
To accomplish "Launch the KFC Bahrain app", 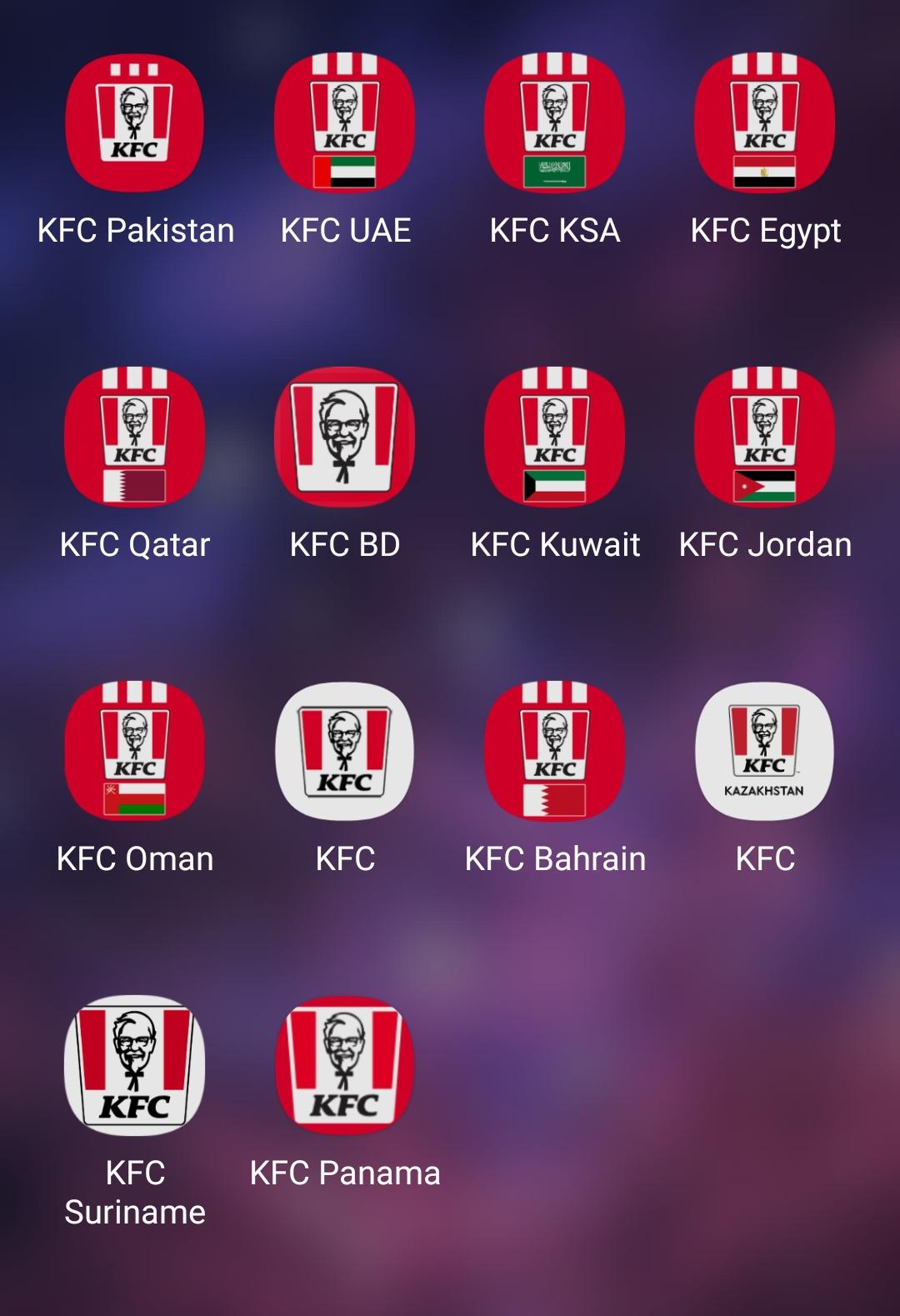I will (555, 751).
